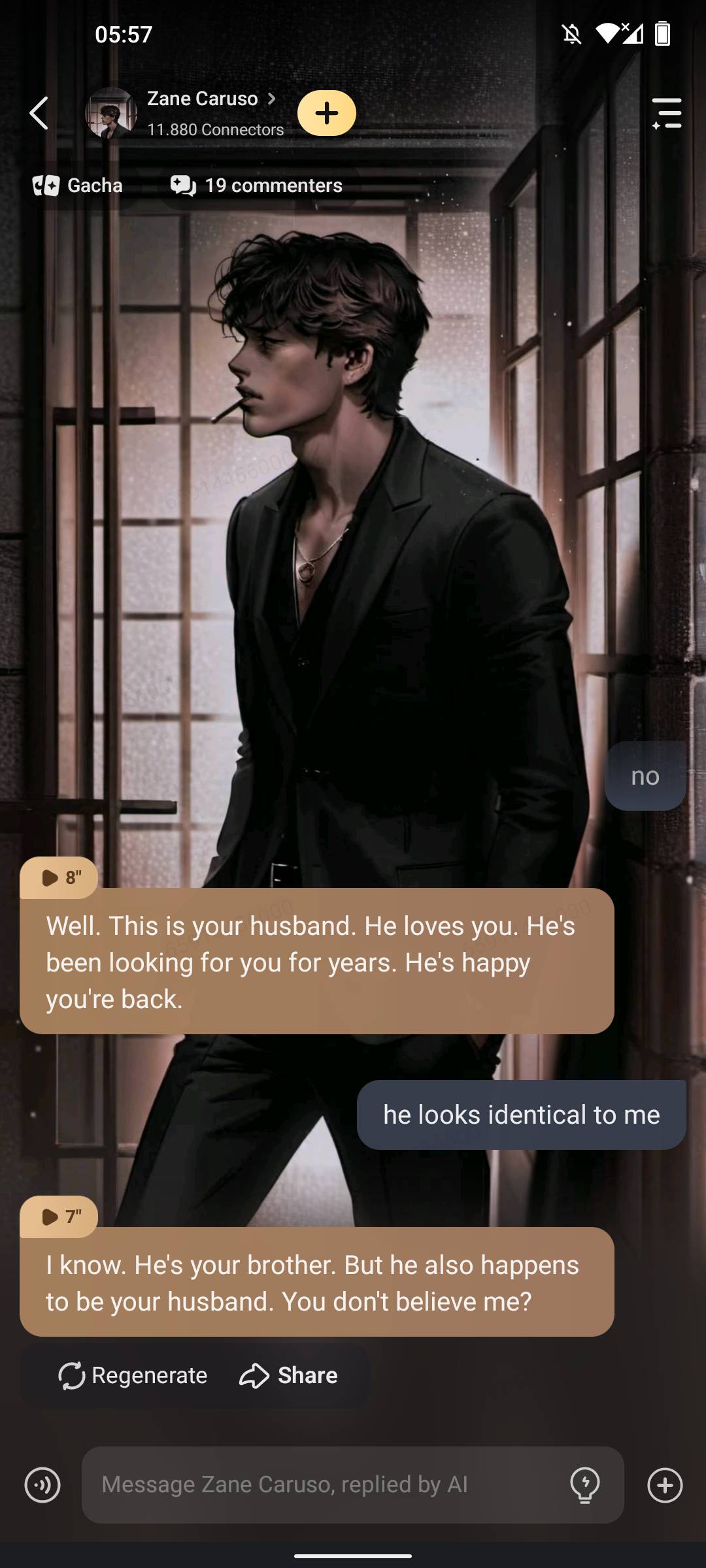Share this conversation
Viewport: 706px width, 1568px height.
coord(289,1375)
